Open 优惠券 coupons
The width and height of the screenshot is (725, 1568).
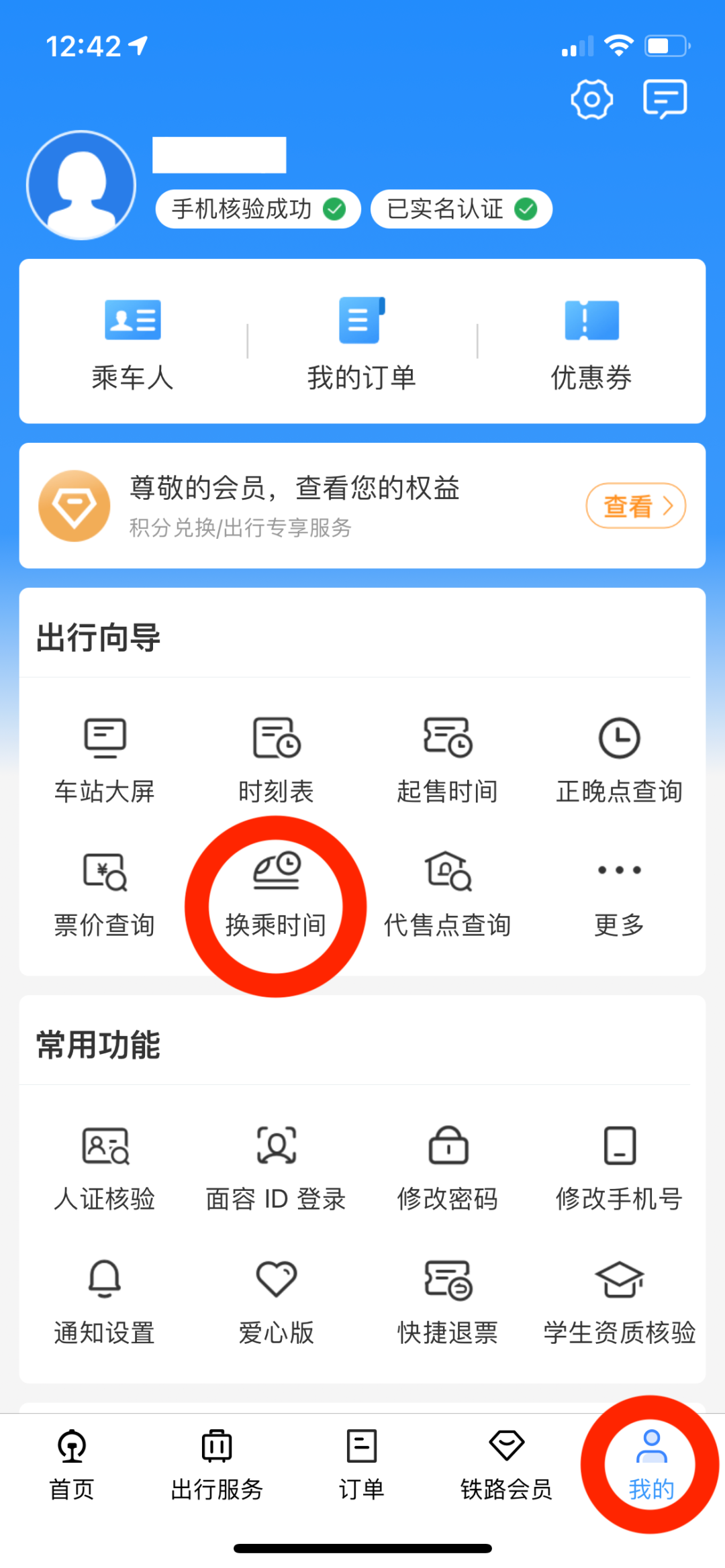tap(591, 343)
